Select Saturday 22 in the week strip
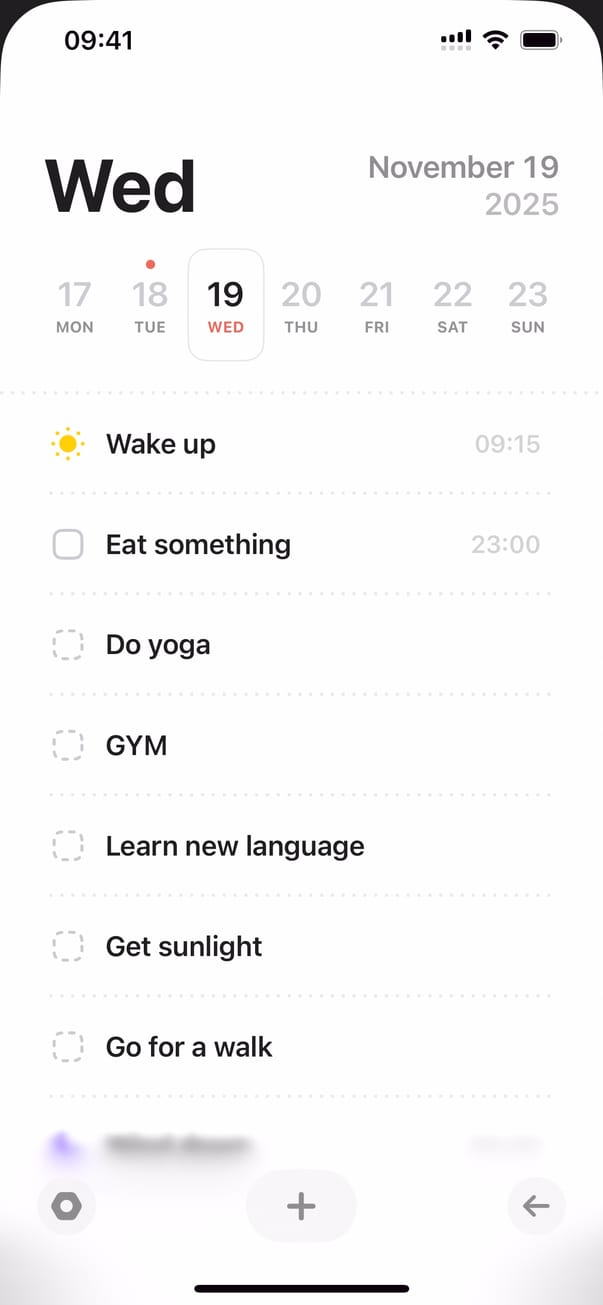This screenshot has height=1305, width=603. (452, 305)
